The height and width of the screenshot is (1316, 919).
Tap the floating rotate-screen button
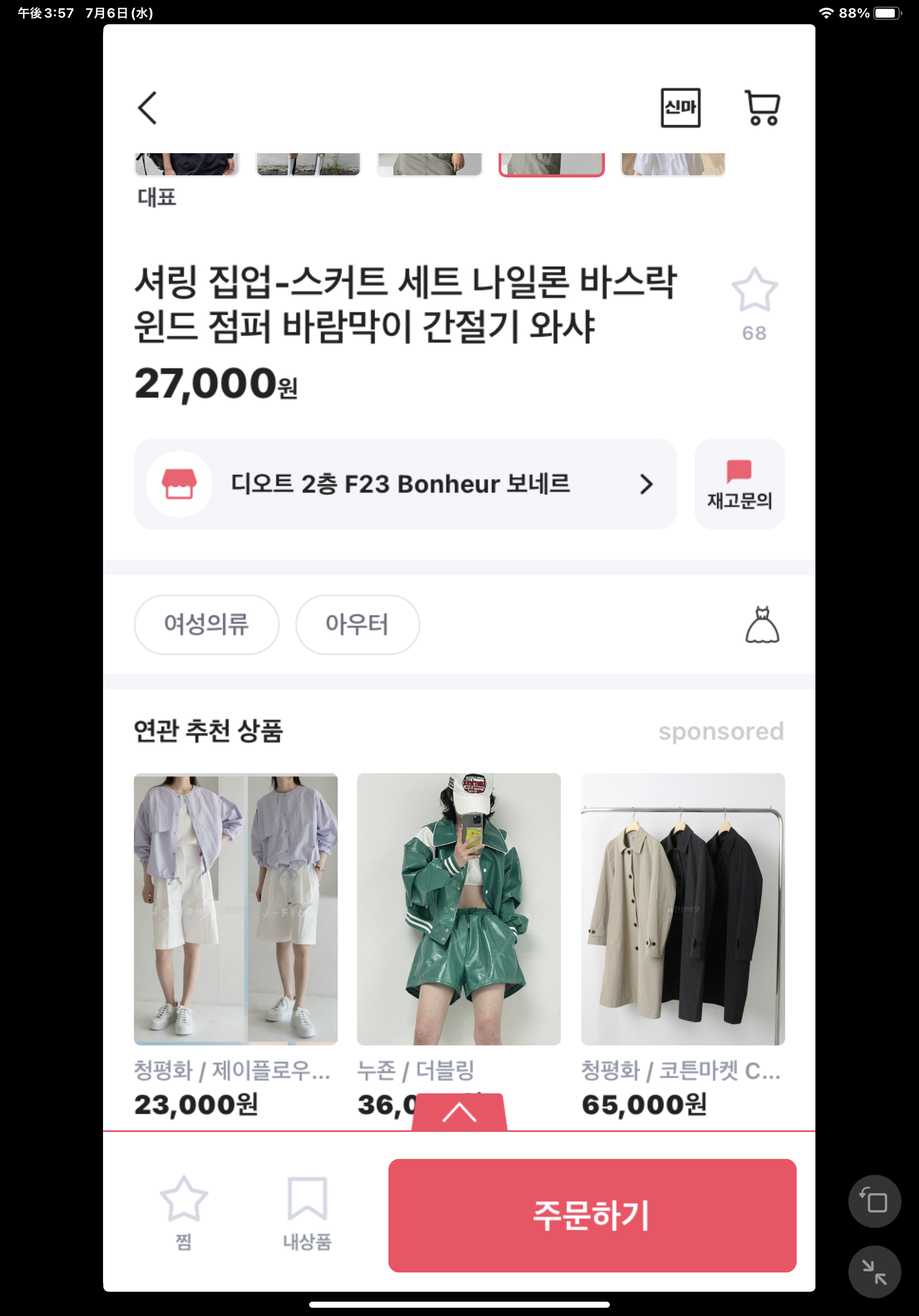coord(874,1201)
